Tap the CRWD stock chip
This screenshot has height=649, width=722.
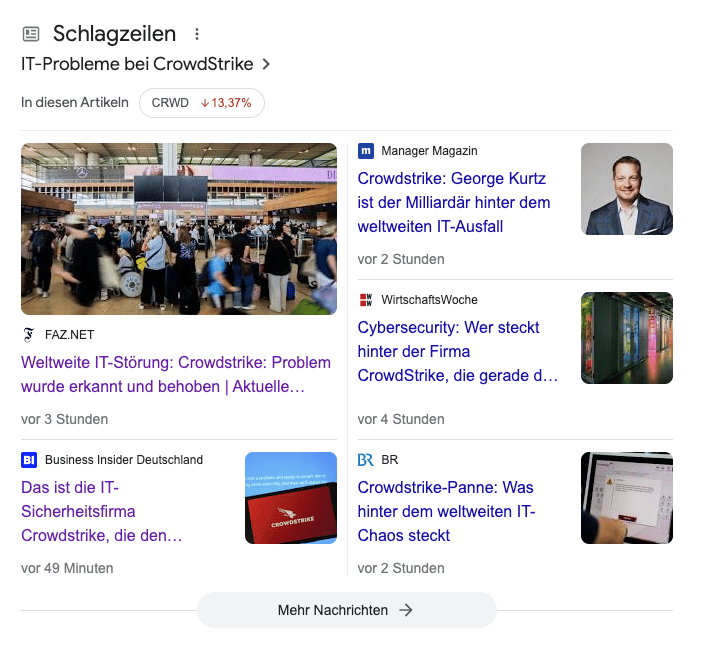click(x=201, y=103)
